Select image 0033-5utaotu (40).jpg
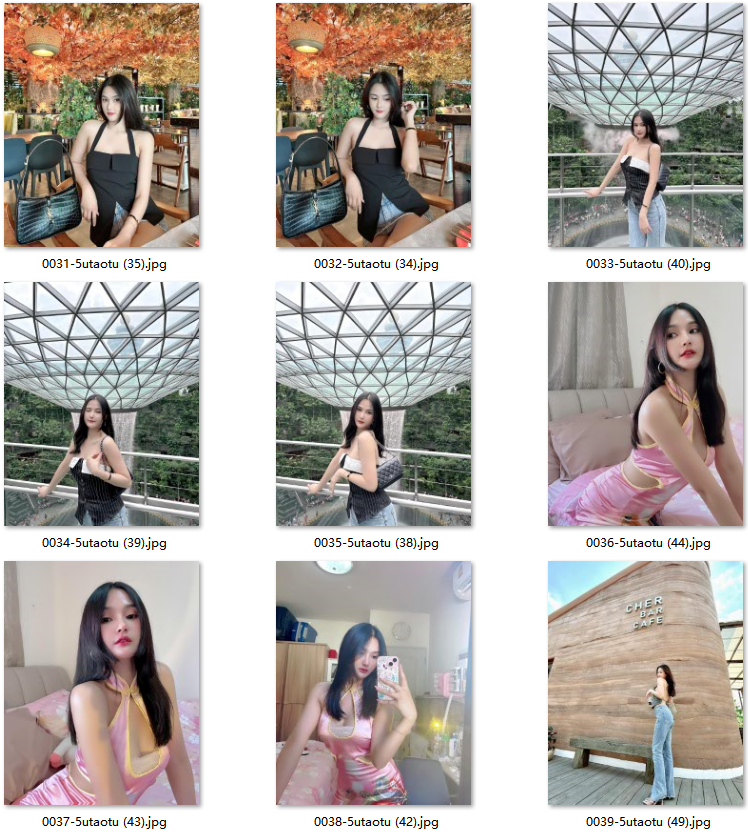The width and height of the screenshot is (748, 835). [646, 125]
